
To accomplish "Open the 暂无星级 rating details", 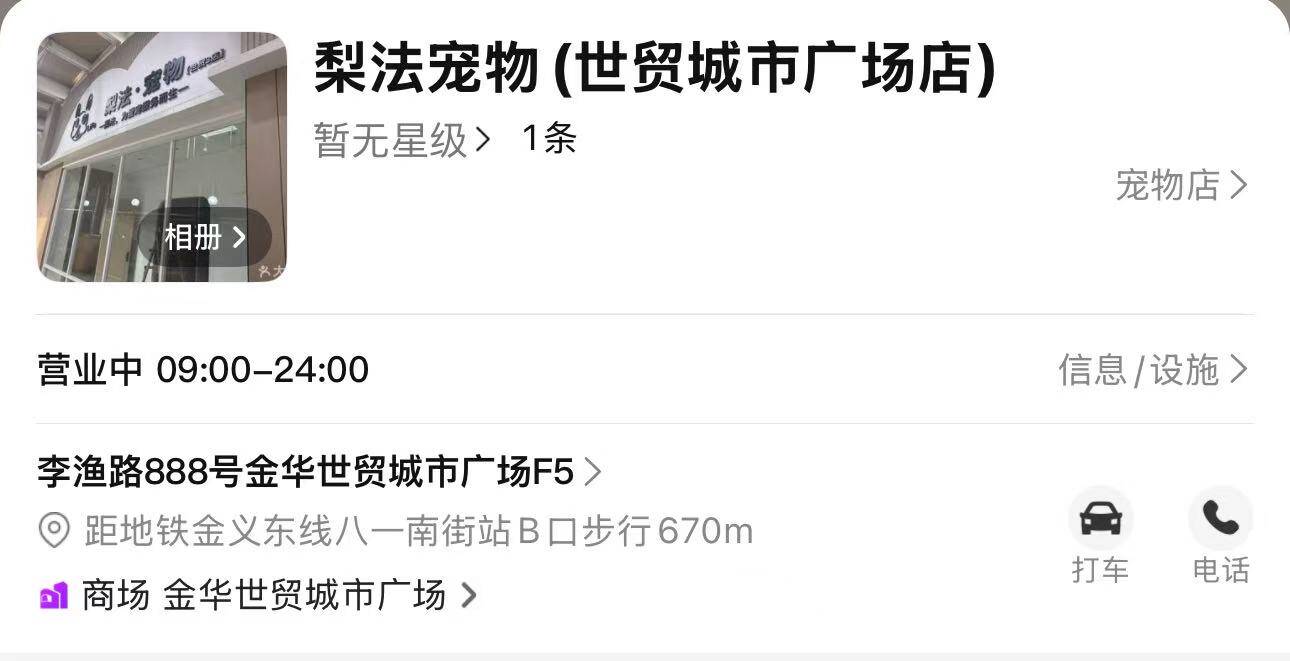I will 402,141.
